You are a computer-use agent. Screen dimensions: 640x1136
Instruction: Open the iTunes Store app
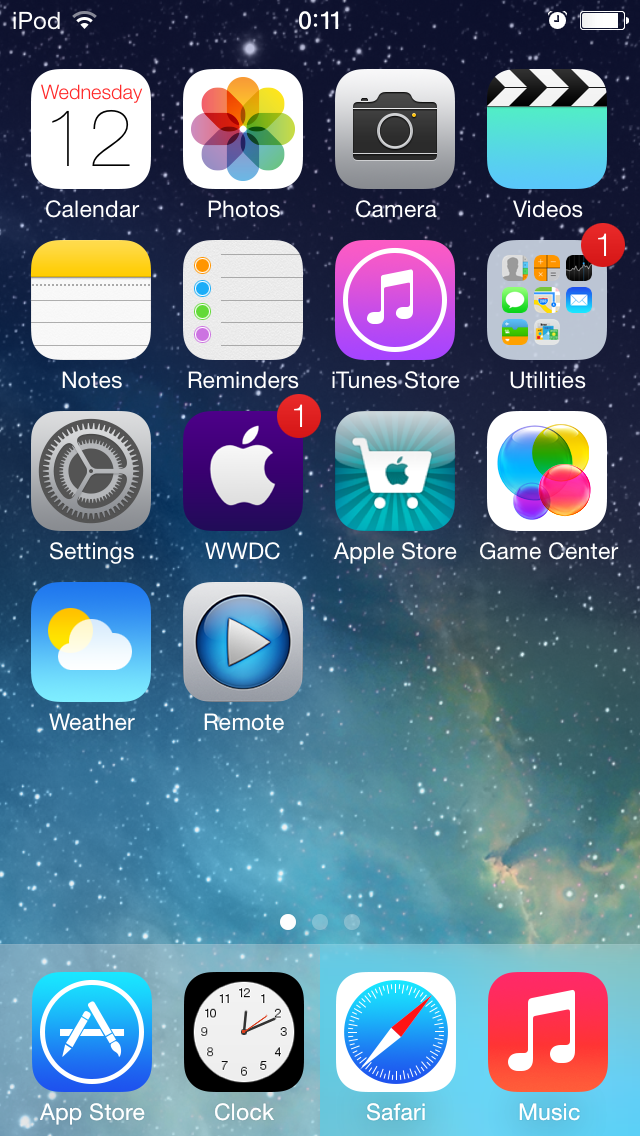(x=395, y=300)
